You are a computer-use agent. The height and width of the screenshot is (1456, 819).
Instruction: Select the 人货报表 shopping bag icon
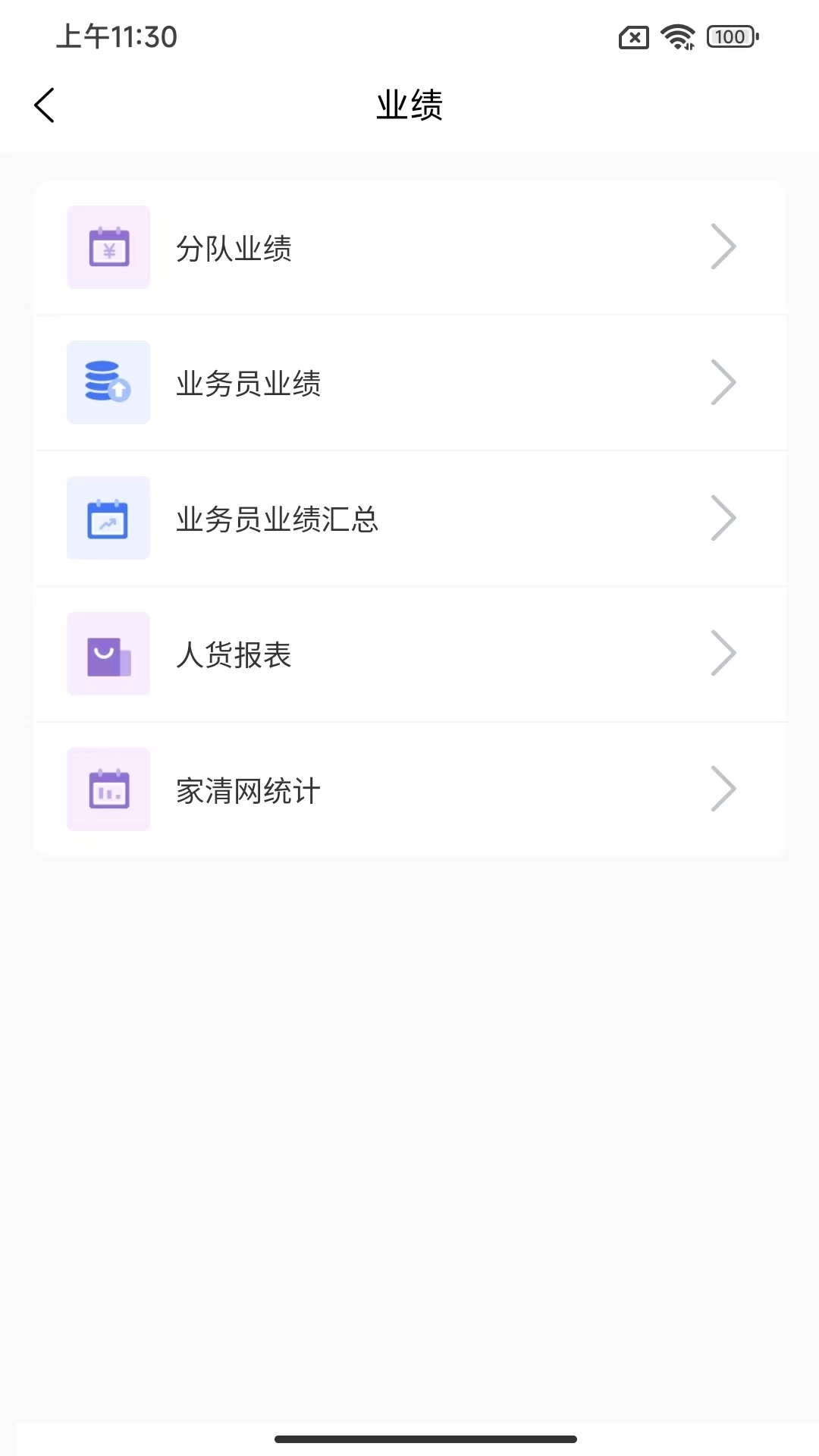click(108, 654)
